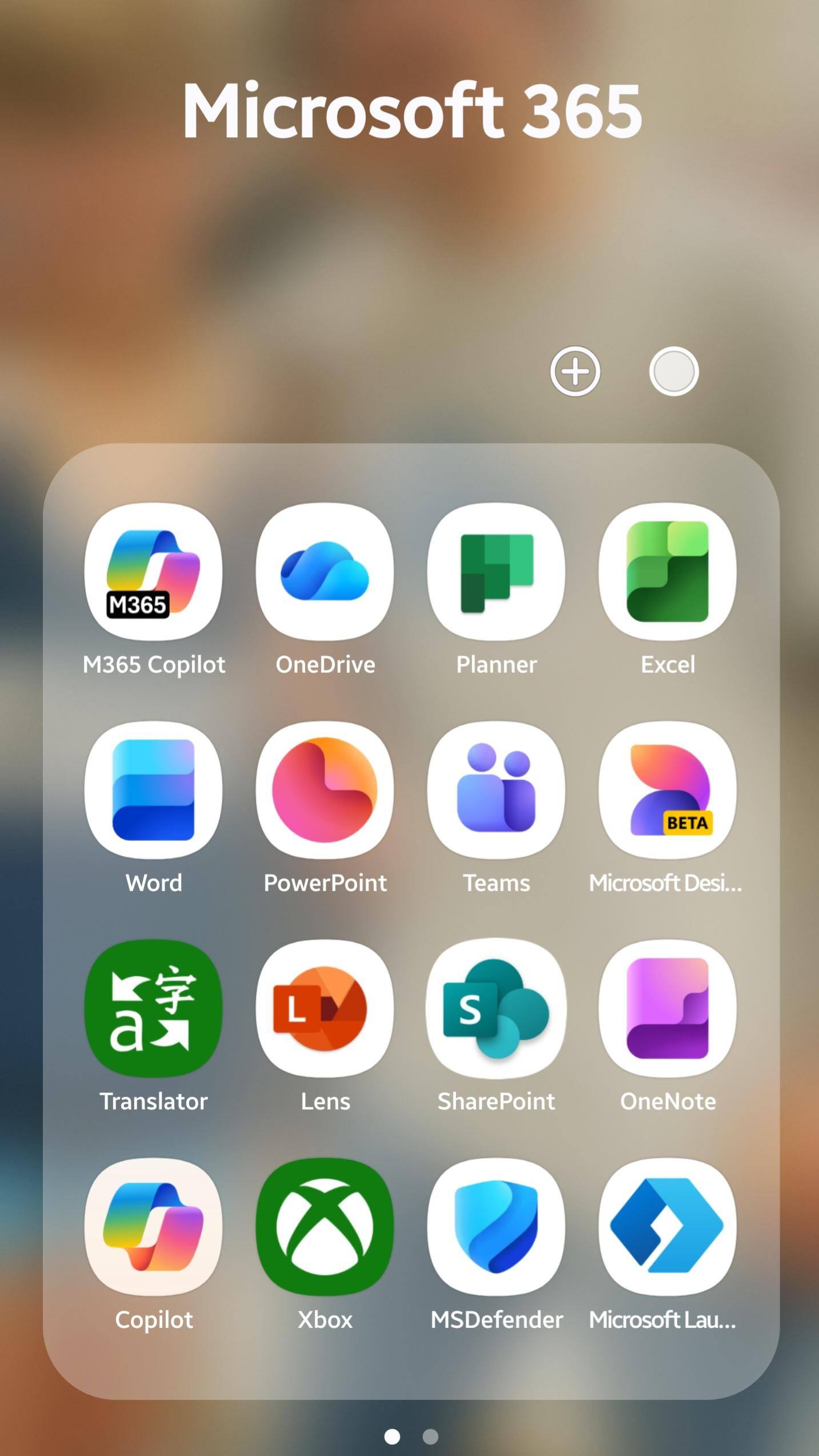Launch Excel
This screenshot has height=1456, width=819.
(x=667, y=572)
